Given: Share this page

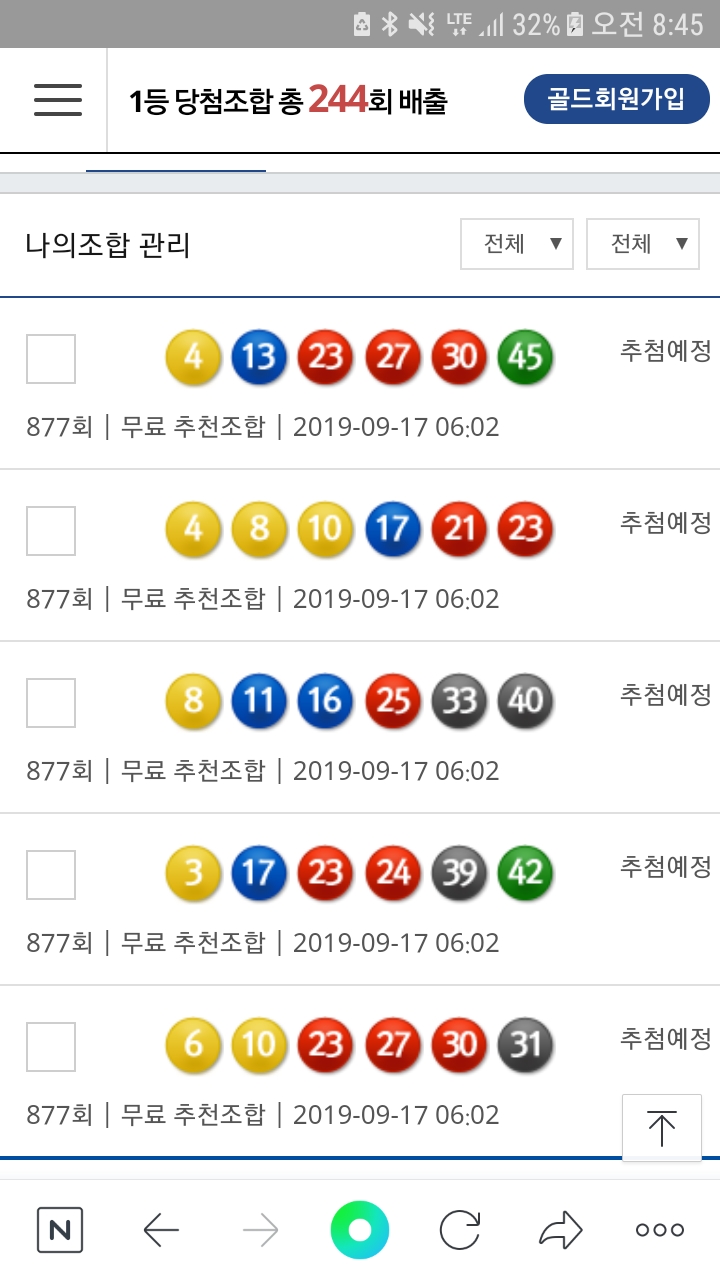Looking at the screenshot, I should coord(560,1230).
